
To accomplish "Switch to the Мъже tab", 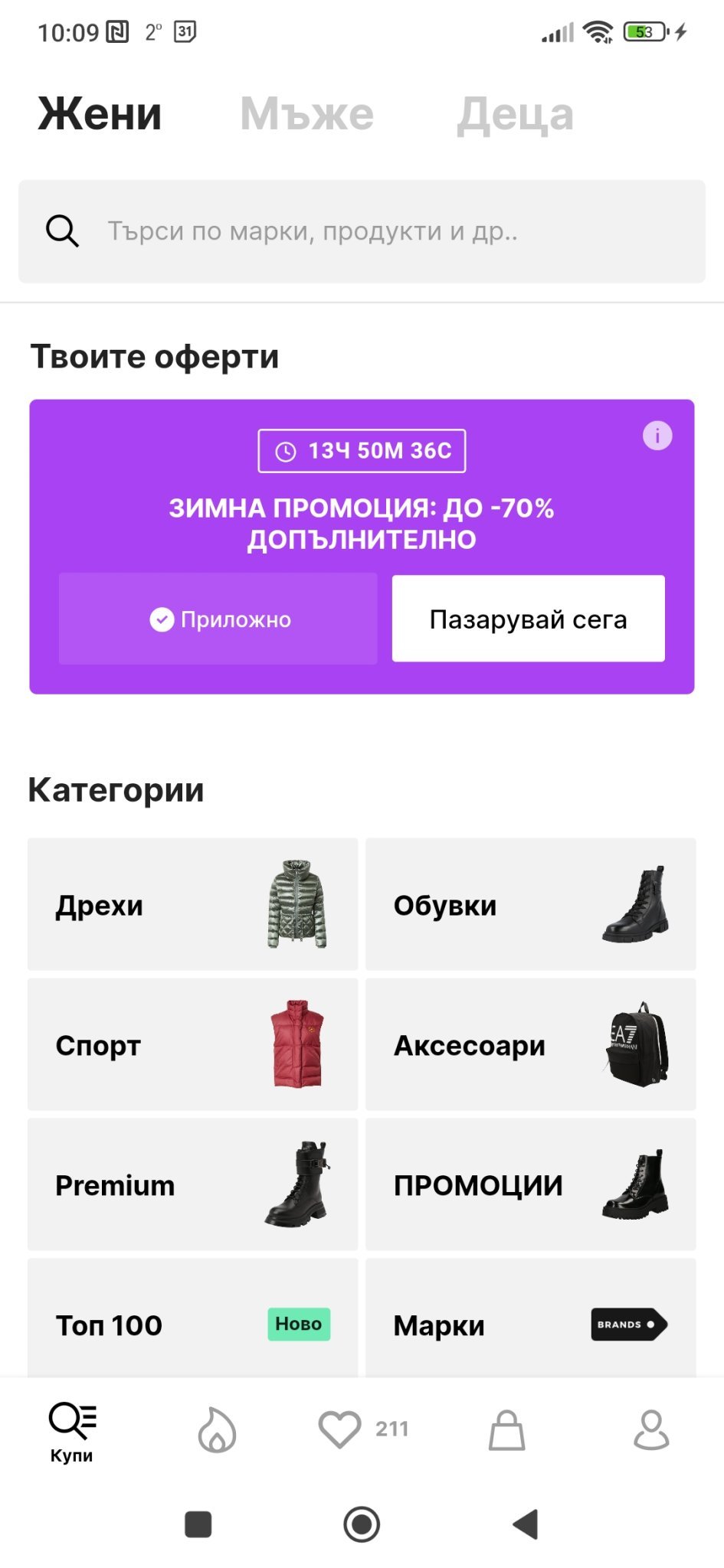I will coord(306,115).
